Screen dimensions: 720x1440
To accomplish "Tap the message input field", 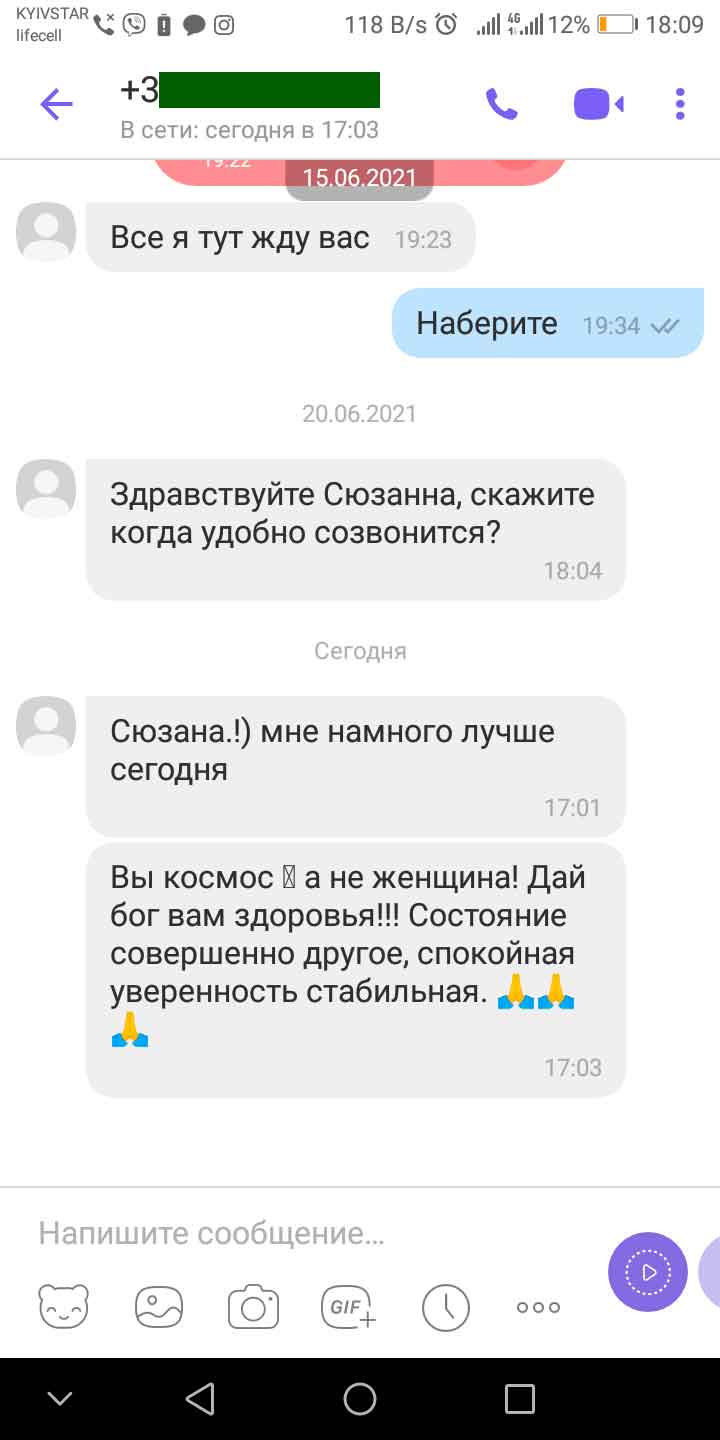I will (300, 1233).
